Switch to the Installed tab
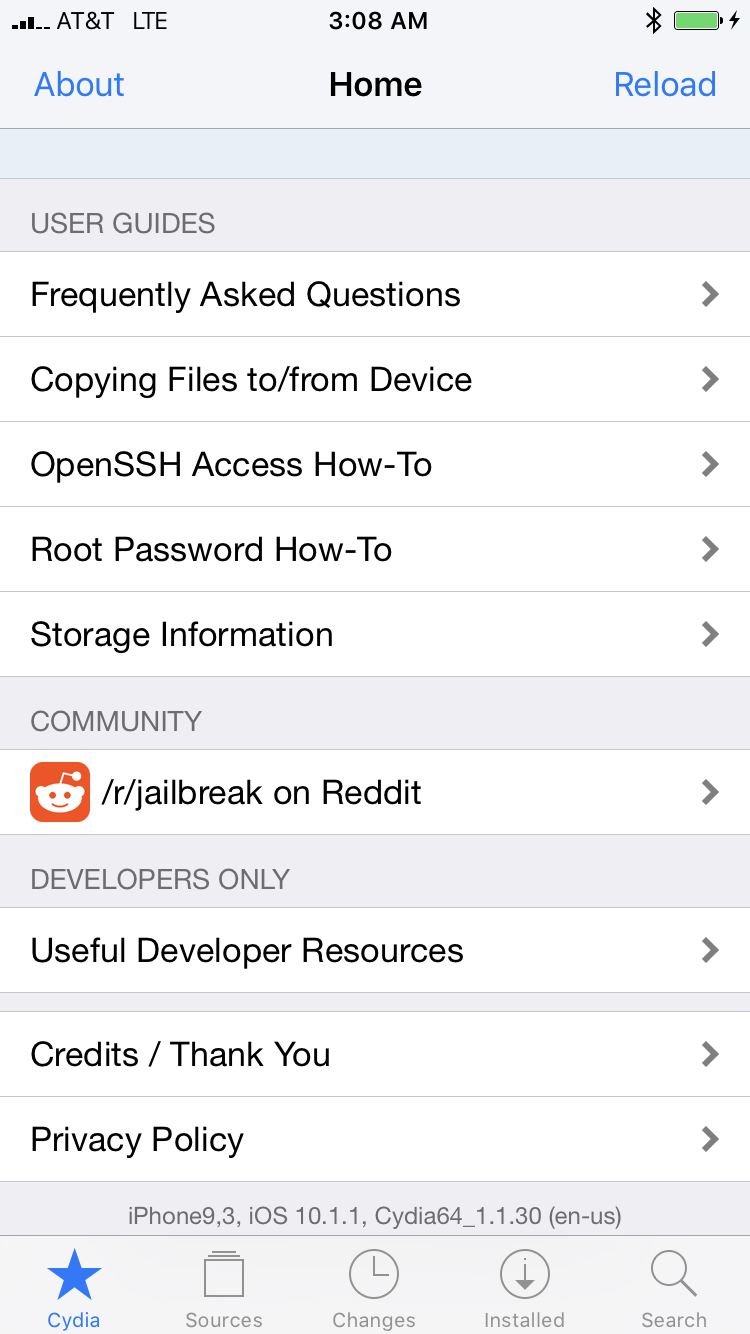The height and width of the screenshot is (1334, 750). tap(524, 1289)
